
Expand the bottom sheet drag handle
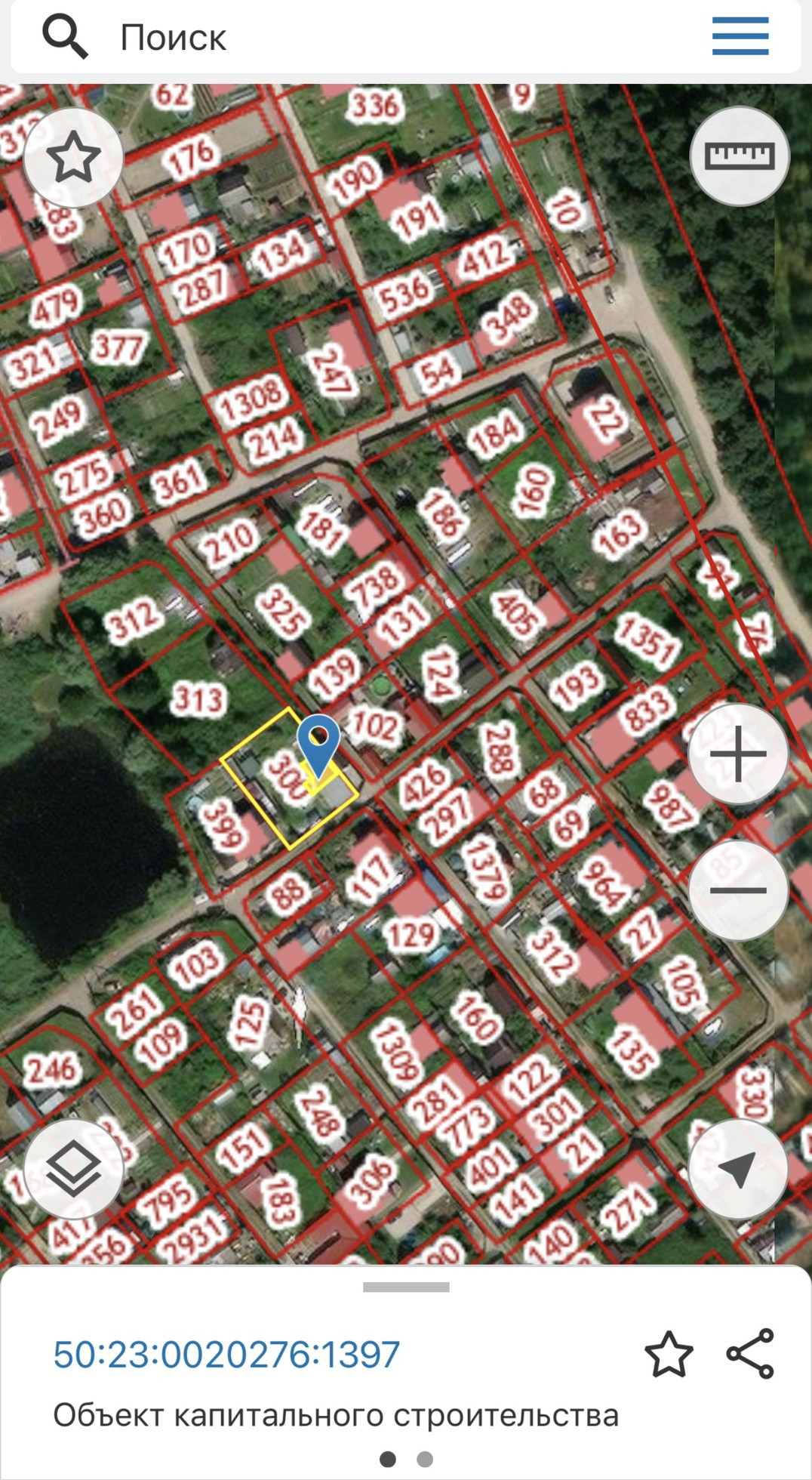point(406,1287)
